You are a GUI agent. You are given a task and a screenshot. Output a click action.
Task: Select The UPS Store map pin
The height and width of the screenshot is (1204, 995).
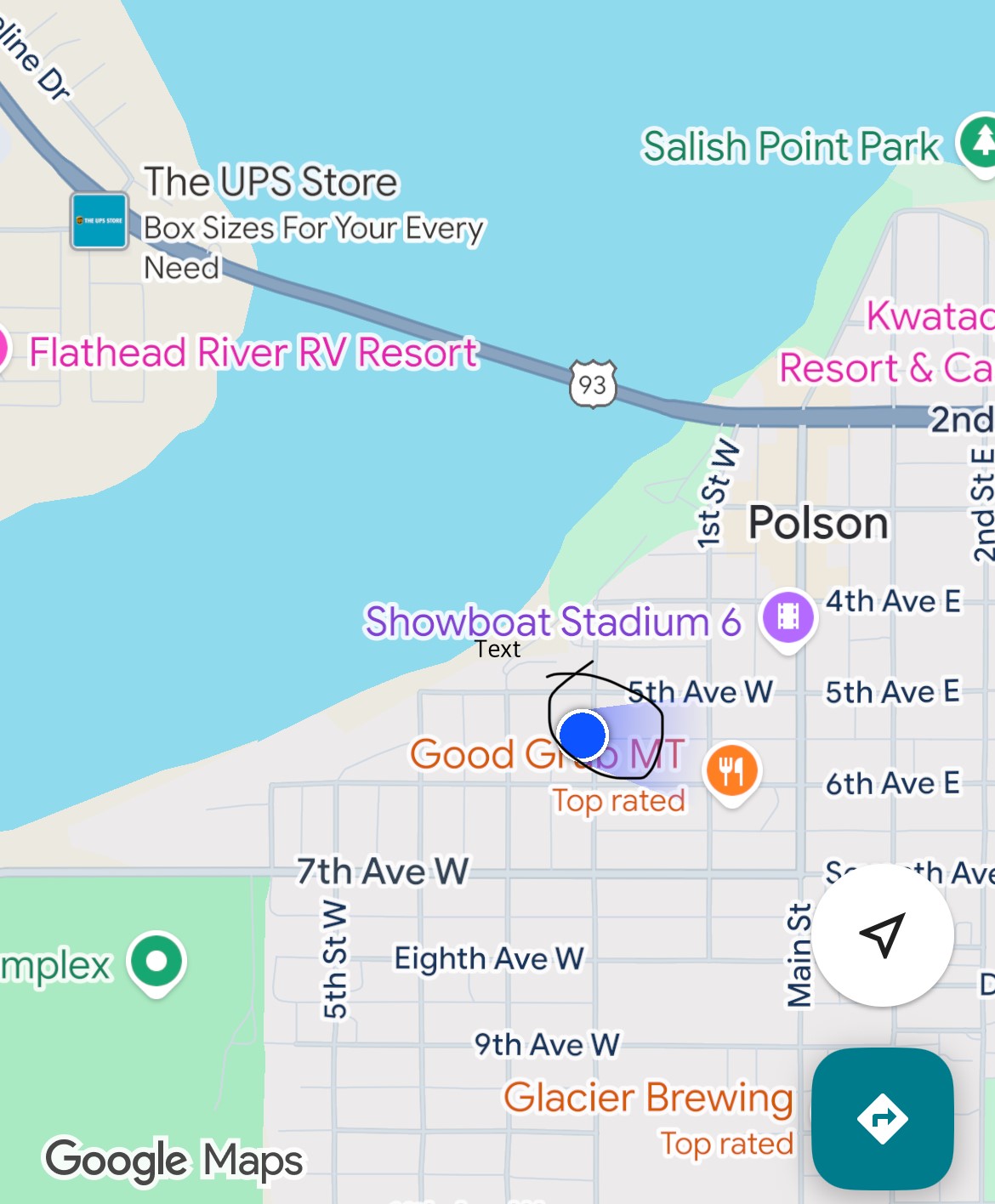point(99,221)
